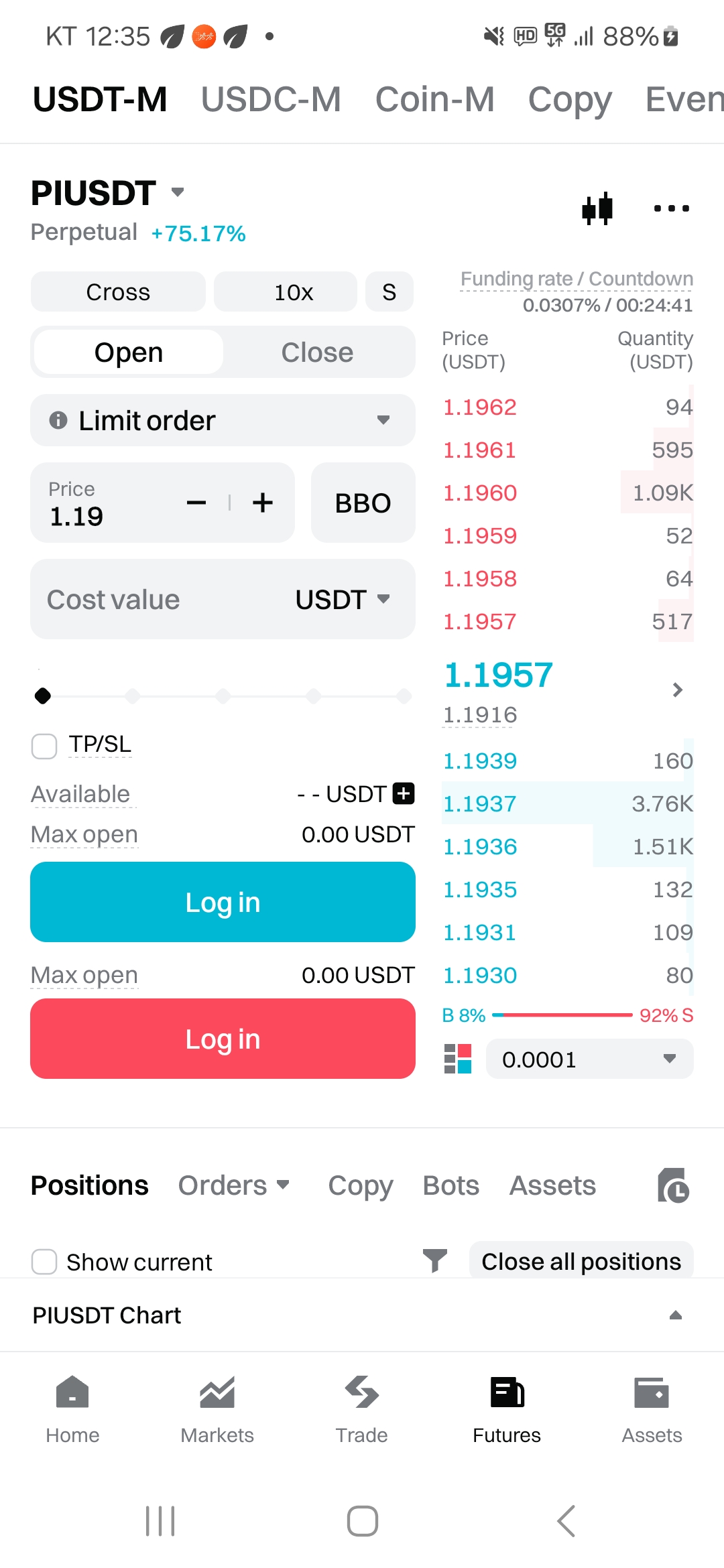
Task: Enable the TP/SL checkbox
Action: pyautogui.click(x=44, y=746)
